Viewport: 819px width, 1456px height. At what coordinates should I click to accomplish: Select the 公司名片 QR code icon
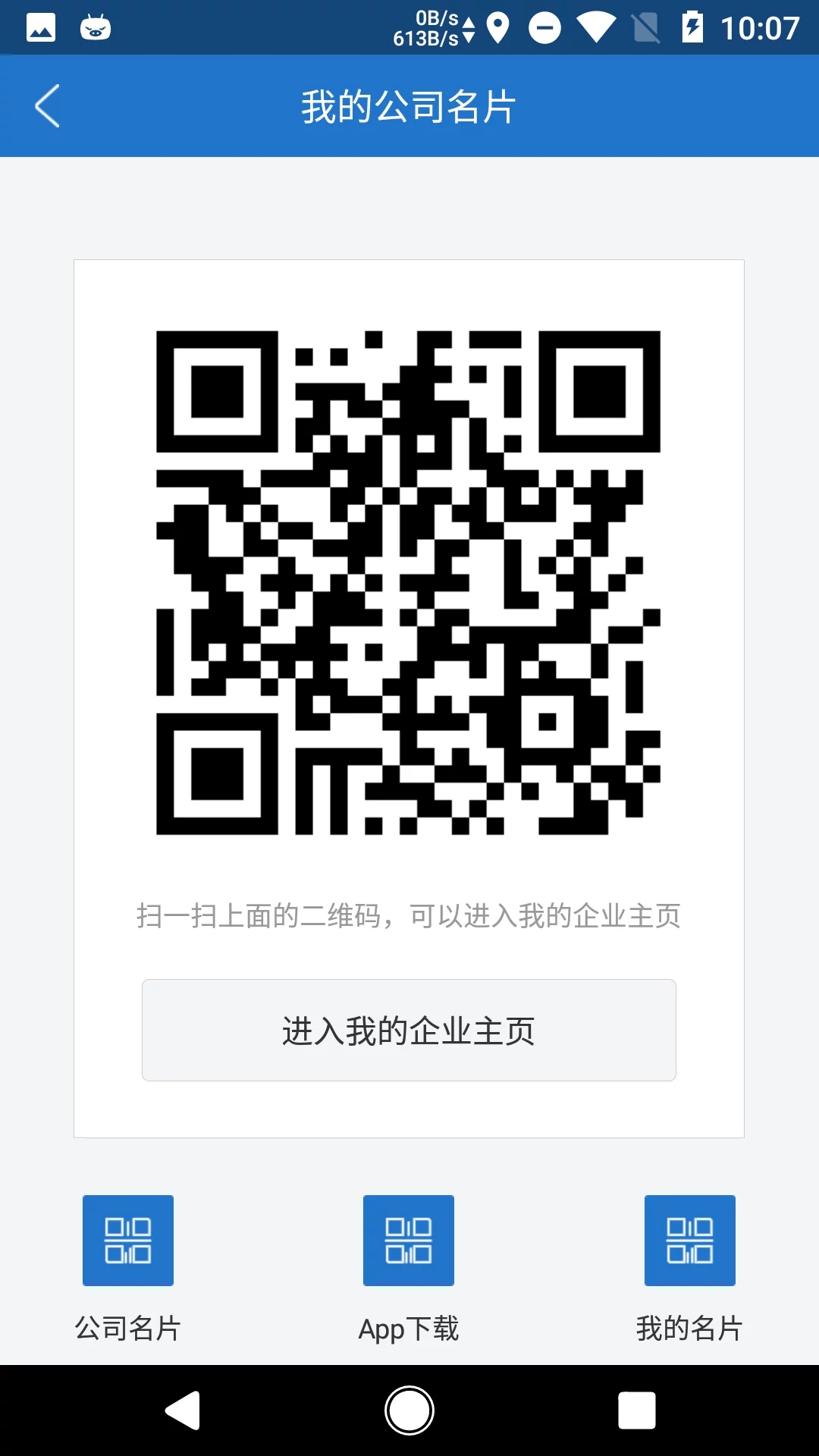coord(127,1241)
